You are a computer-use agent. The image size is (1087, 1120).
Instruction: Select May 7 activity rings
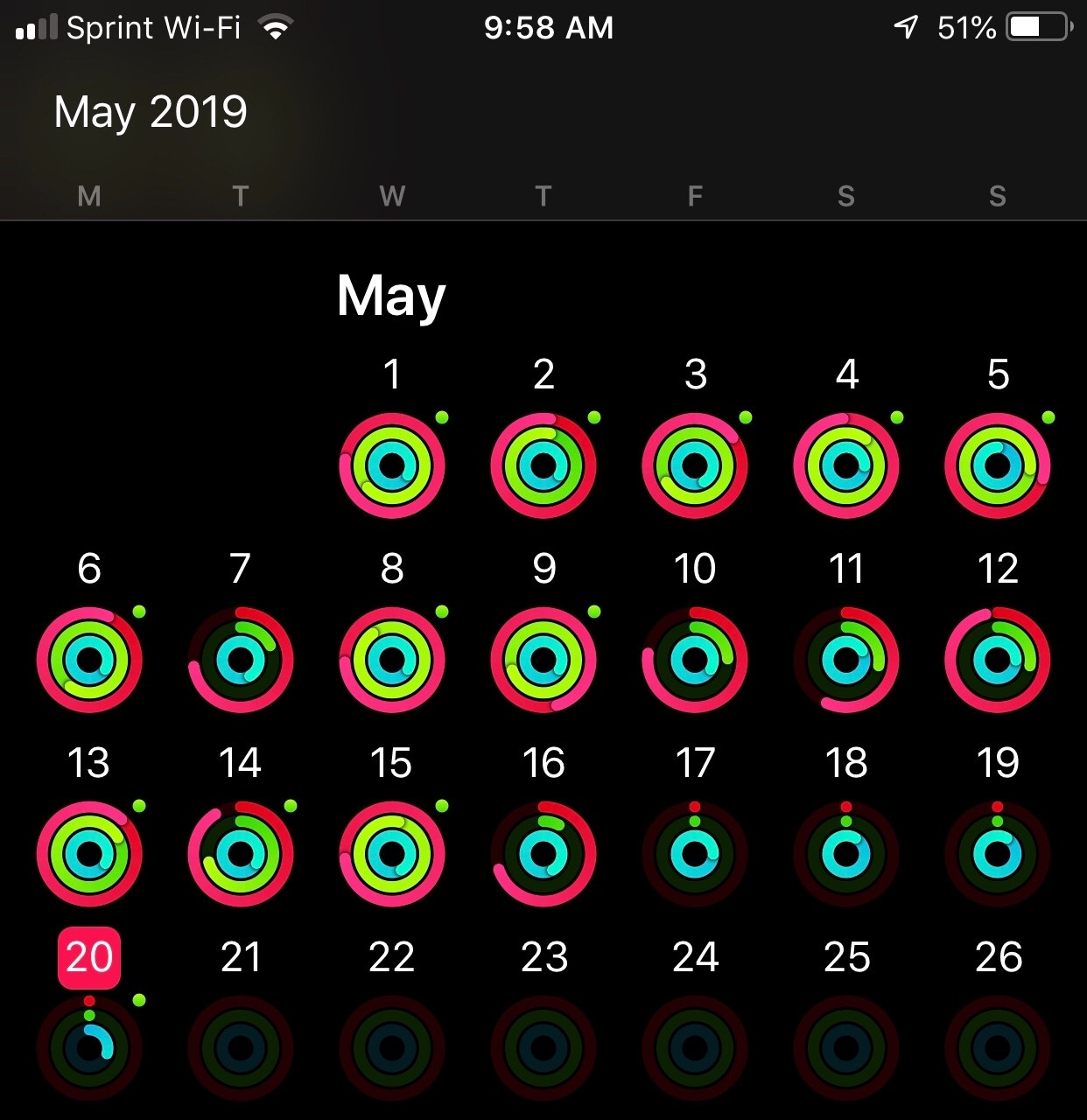click(241, 660)
